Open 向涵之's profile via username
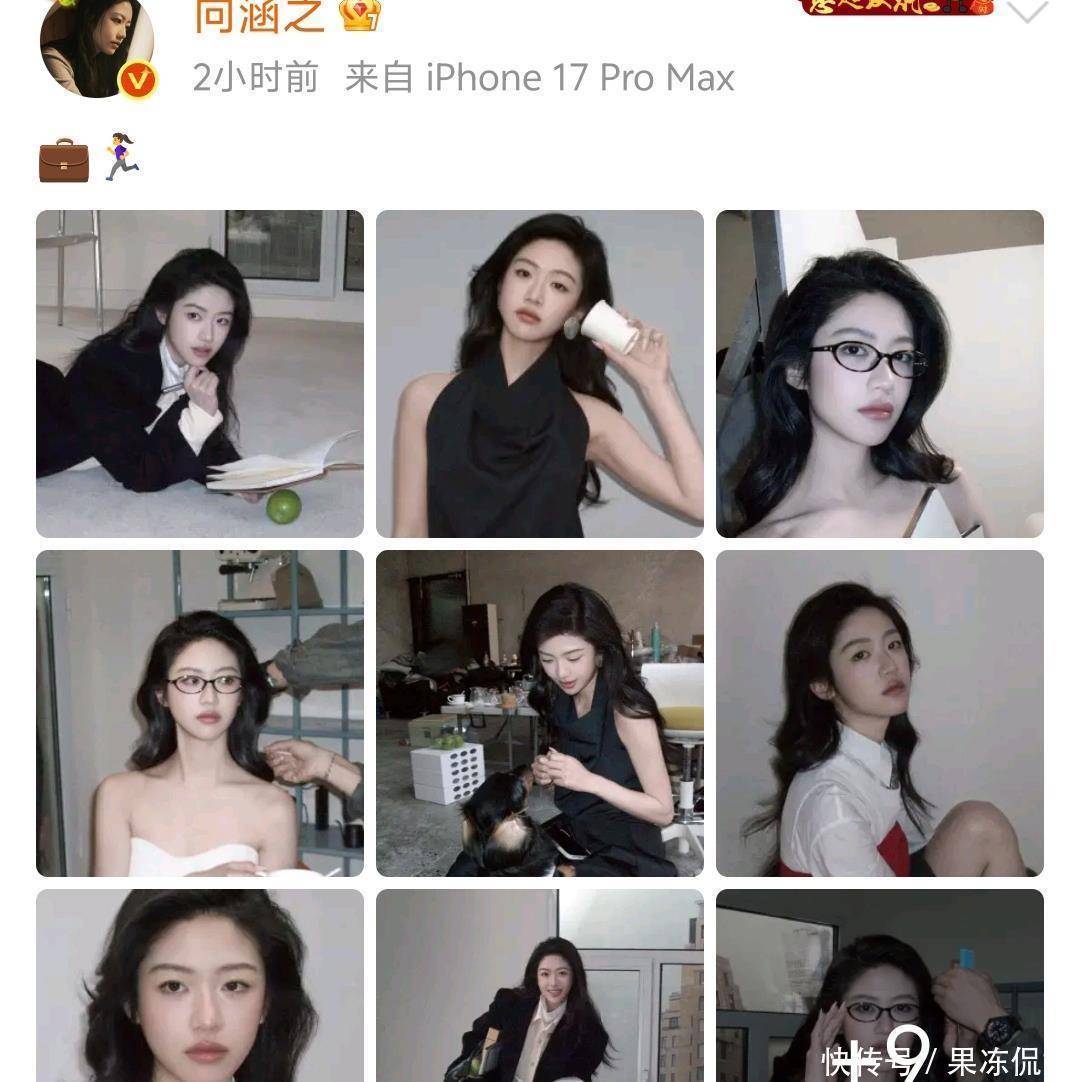This screenshot has width=1080, height=1082. point(259,14)
